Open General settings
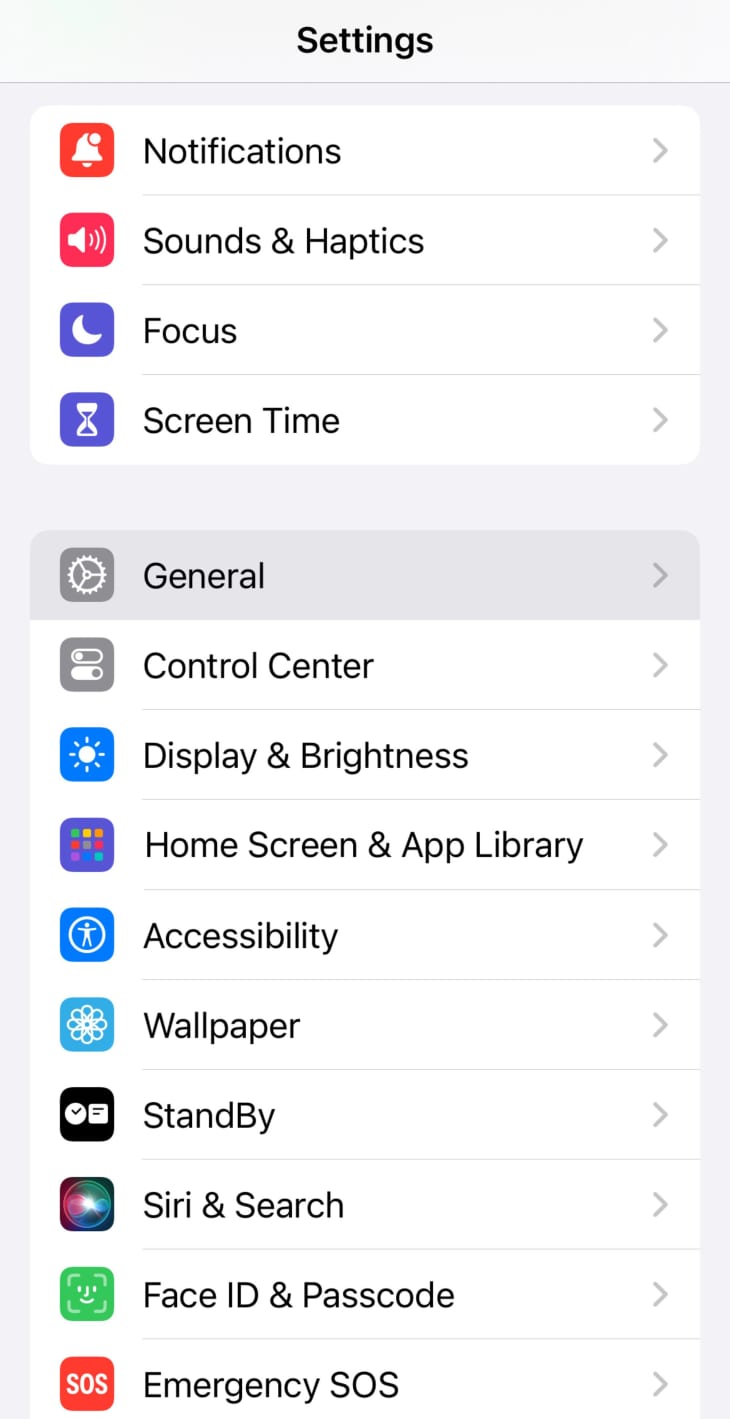The height and width of the screenshot is (1419, 730). [364, 576]
